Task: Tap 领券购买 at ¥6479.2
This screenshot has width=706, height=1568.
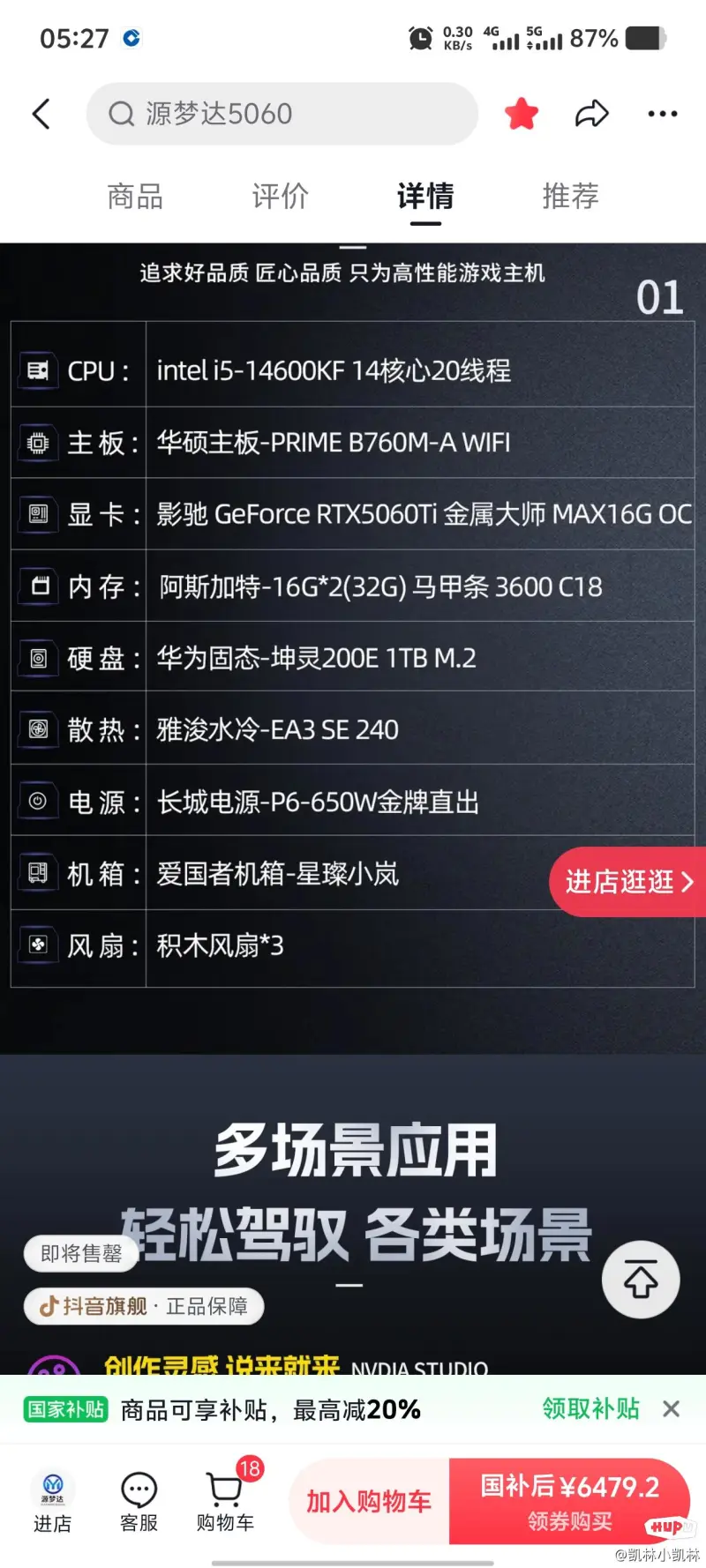Action: coord(569,1502)
